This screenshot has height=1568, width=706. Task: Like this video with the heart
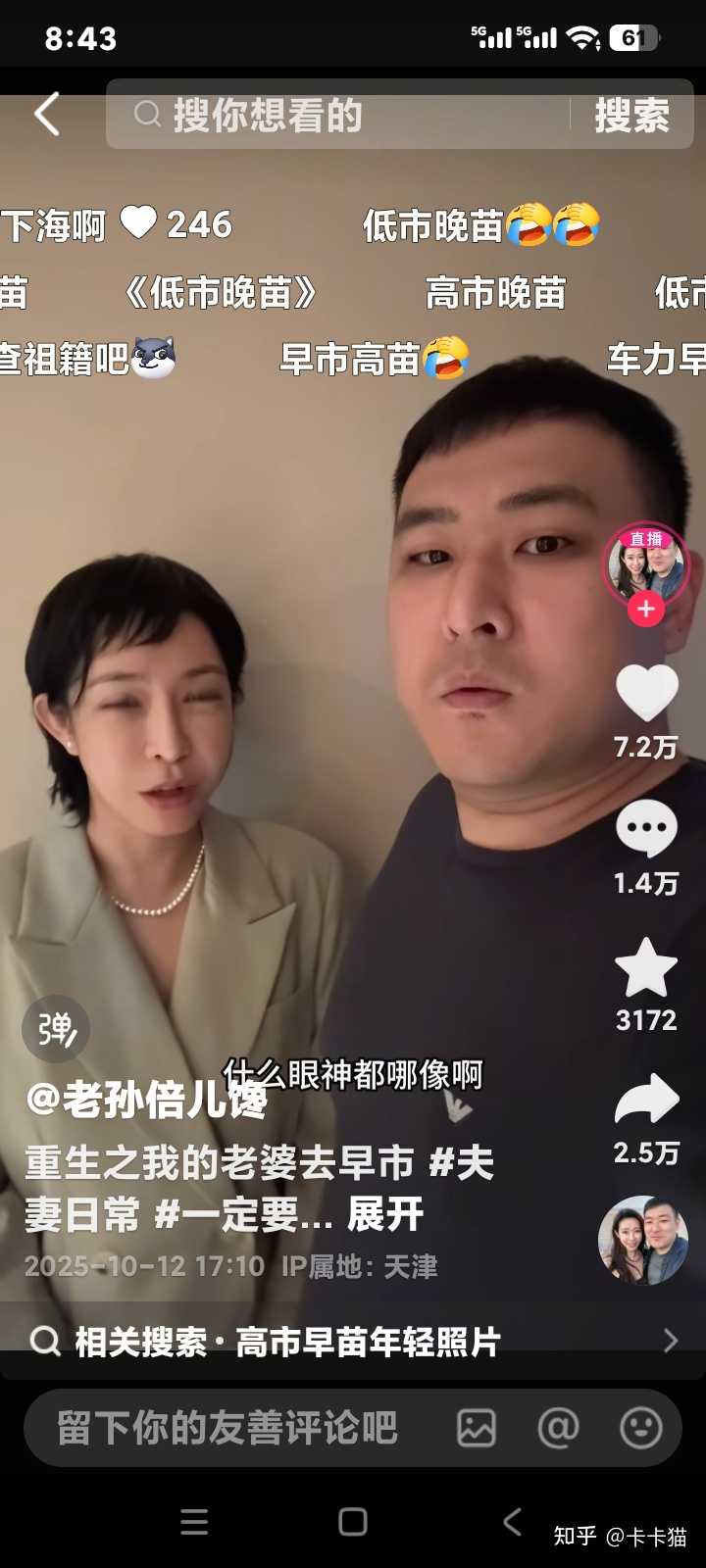[646, 693]
